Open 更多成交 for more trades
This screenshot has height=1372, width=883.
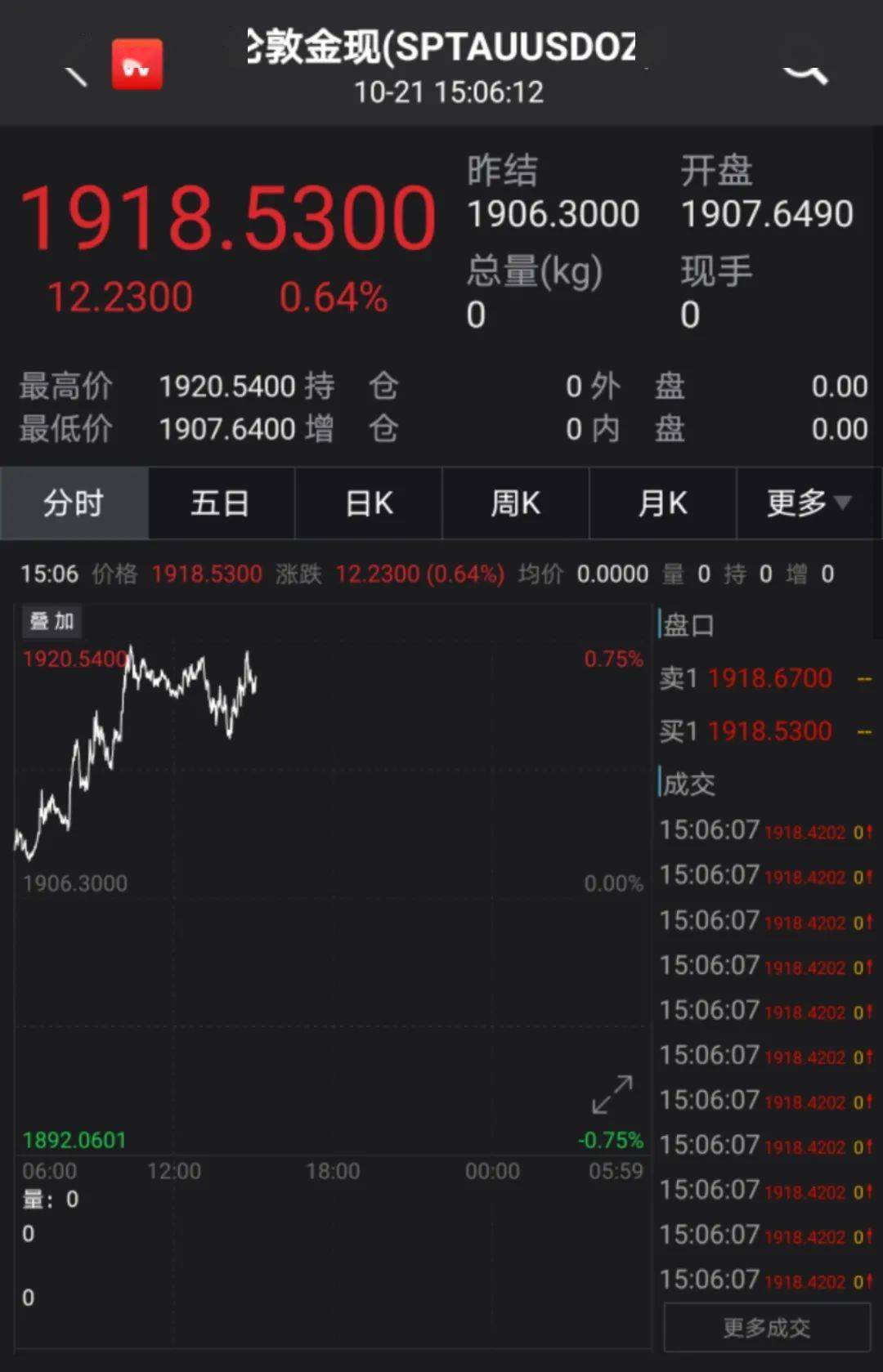click(766, 1328)
